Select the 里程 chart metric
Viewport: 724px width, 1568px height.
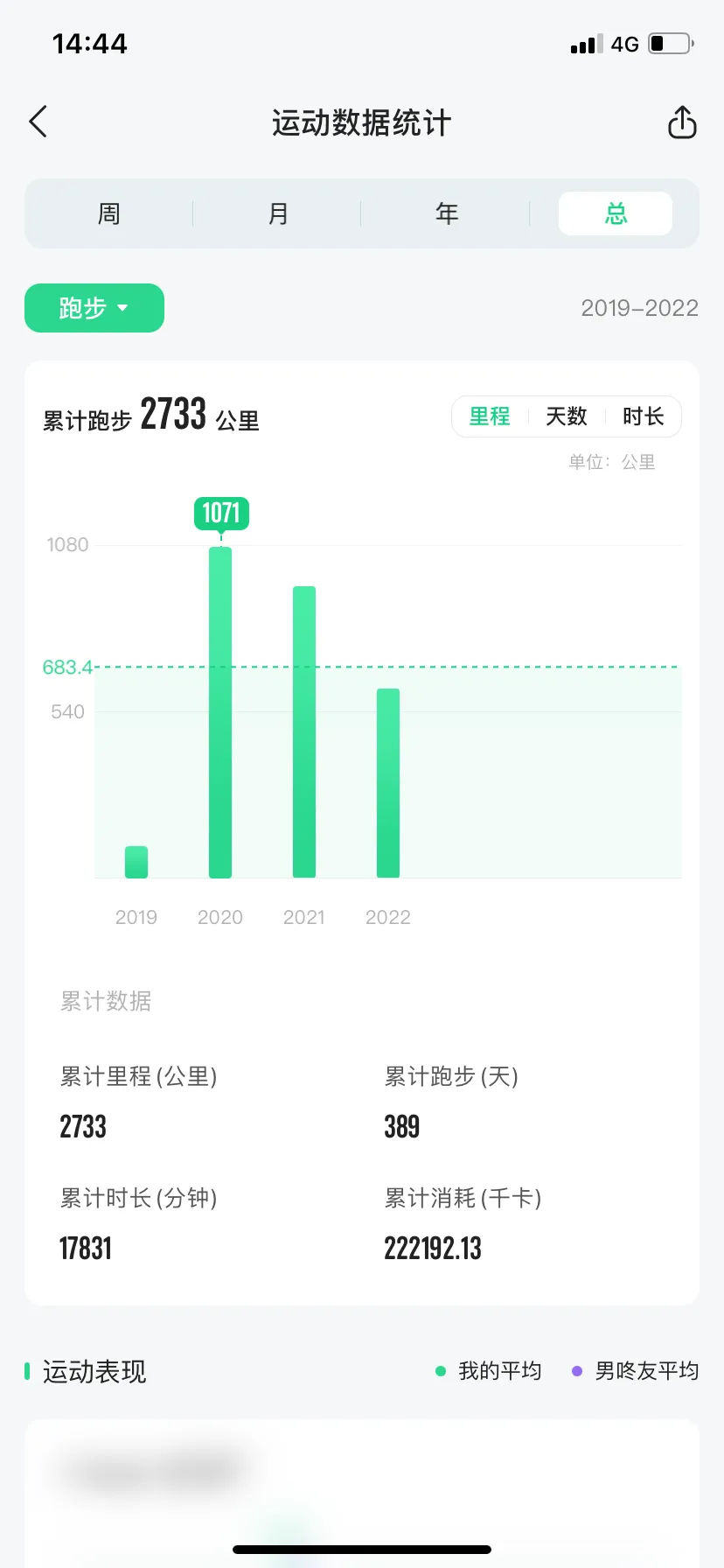[490, 416]
